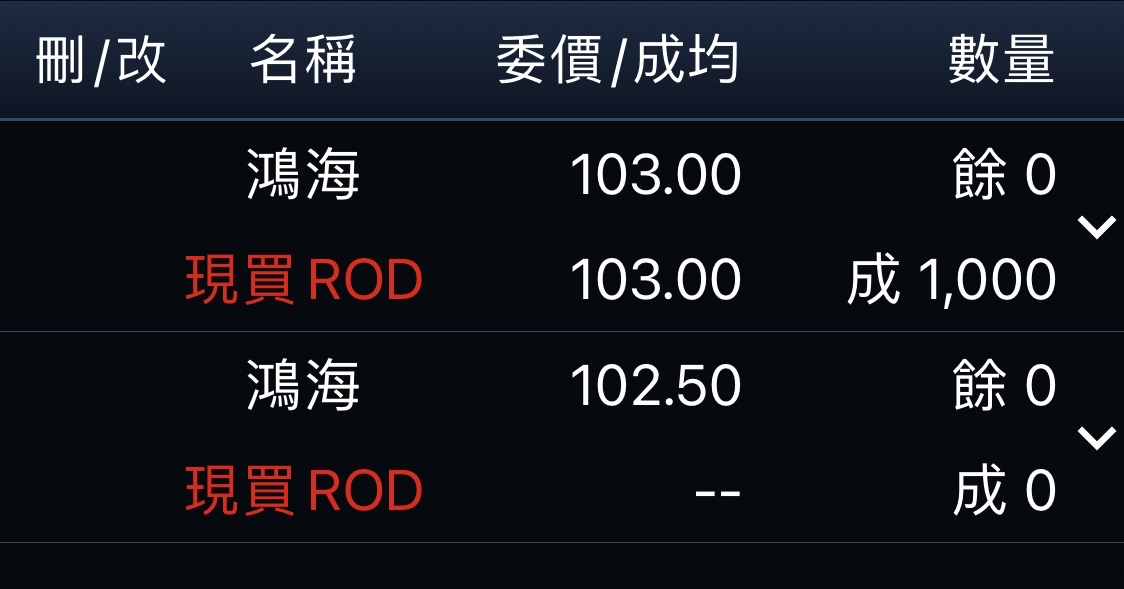Expand the 鴻海 order priced at 103.00
The height and width of the screenshot is (589, 1124).
click(1096, 228)
